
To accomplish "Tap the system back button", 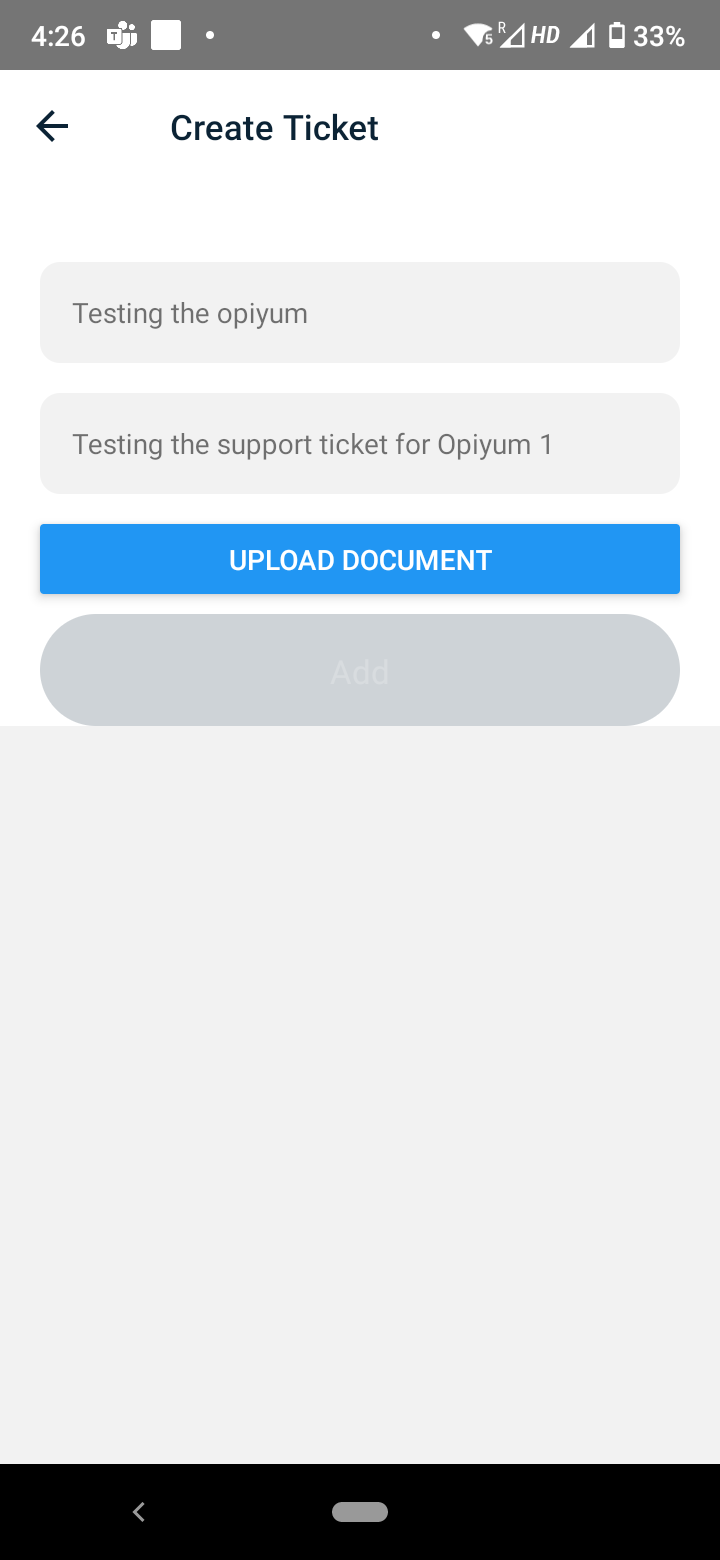I will (139, 1512).
